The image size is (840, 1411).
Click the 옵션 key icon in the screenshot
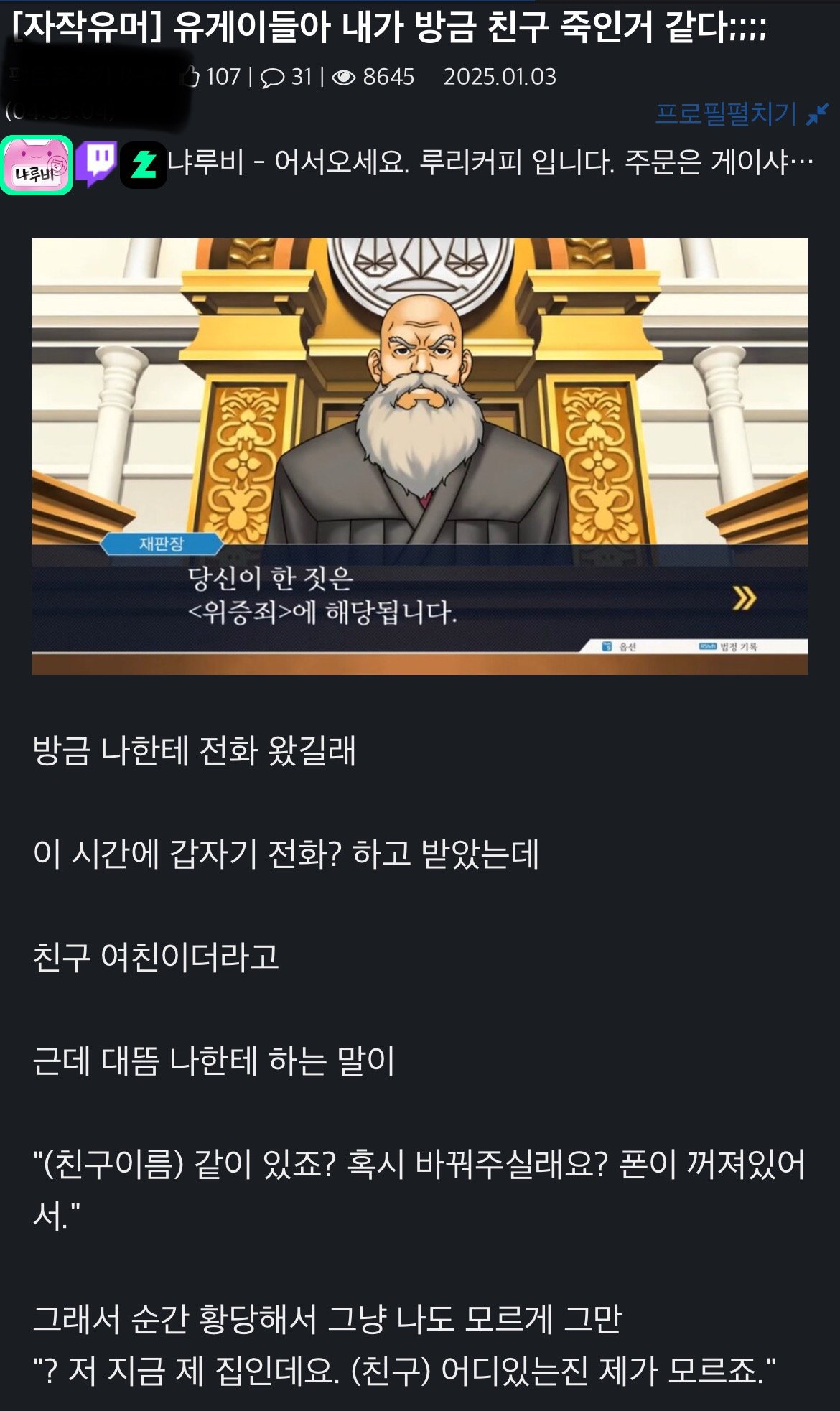pos(607,645)
